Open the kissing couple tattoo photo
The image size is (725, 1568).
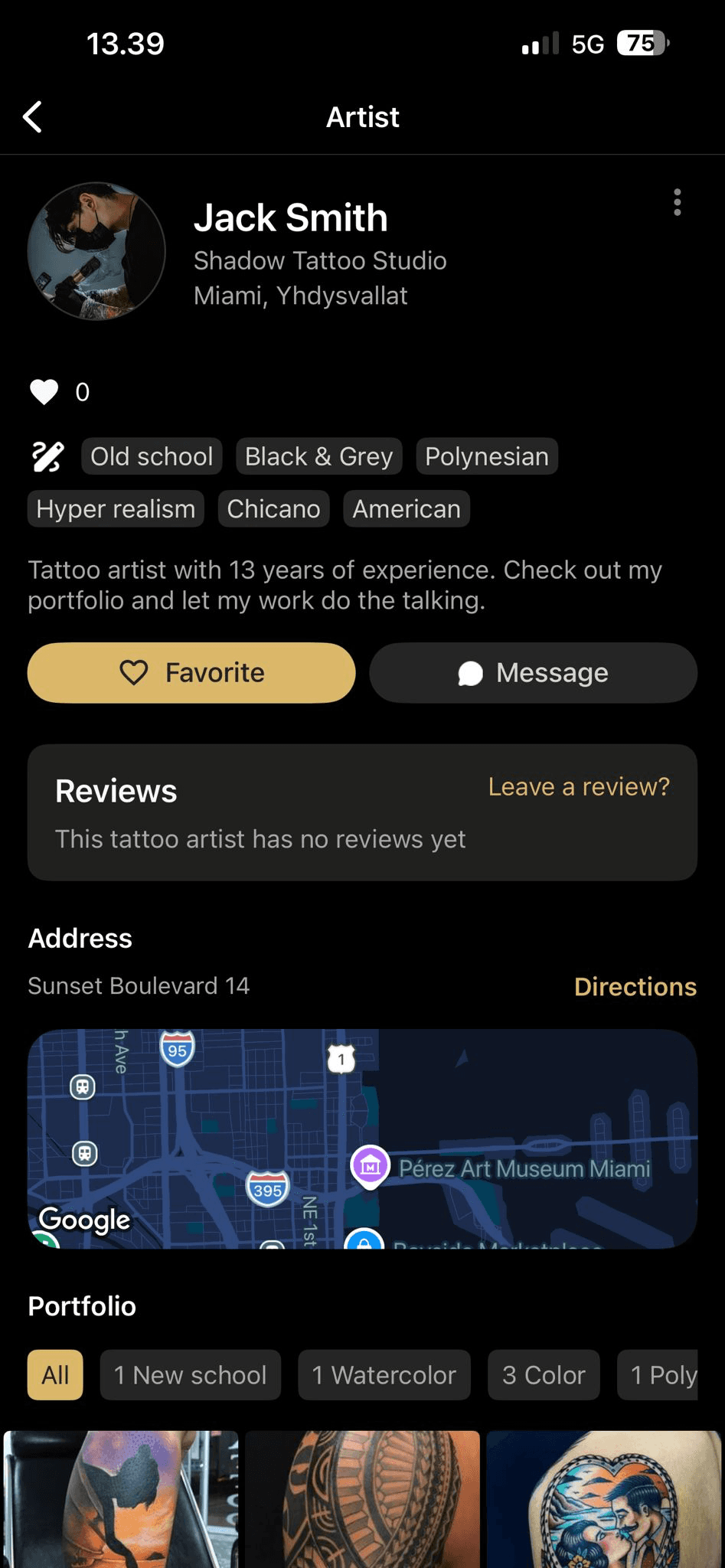pos(603,1499)
